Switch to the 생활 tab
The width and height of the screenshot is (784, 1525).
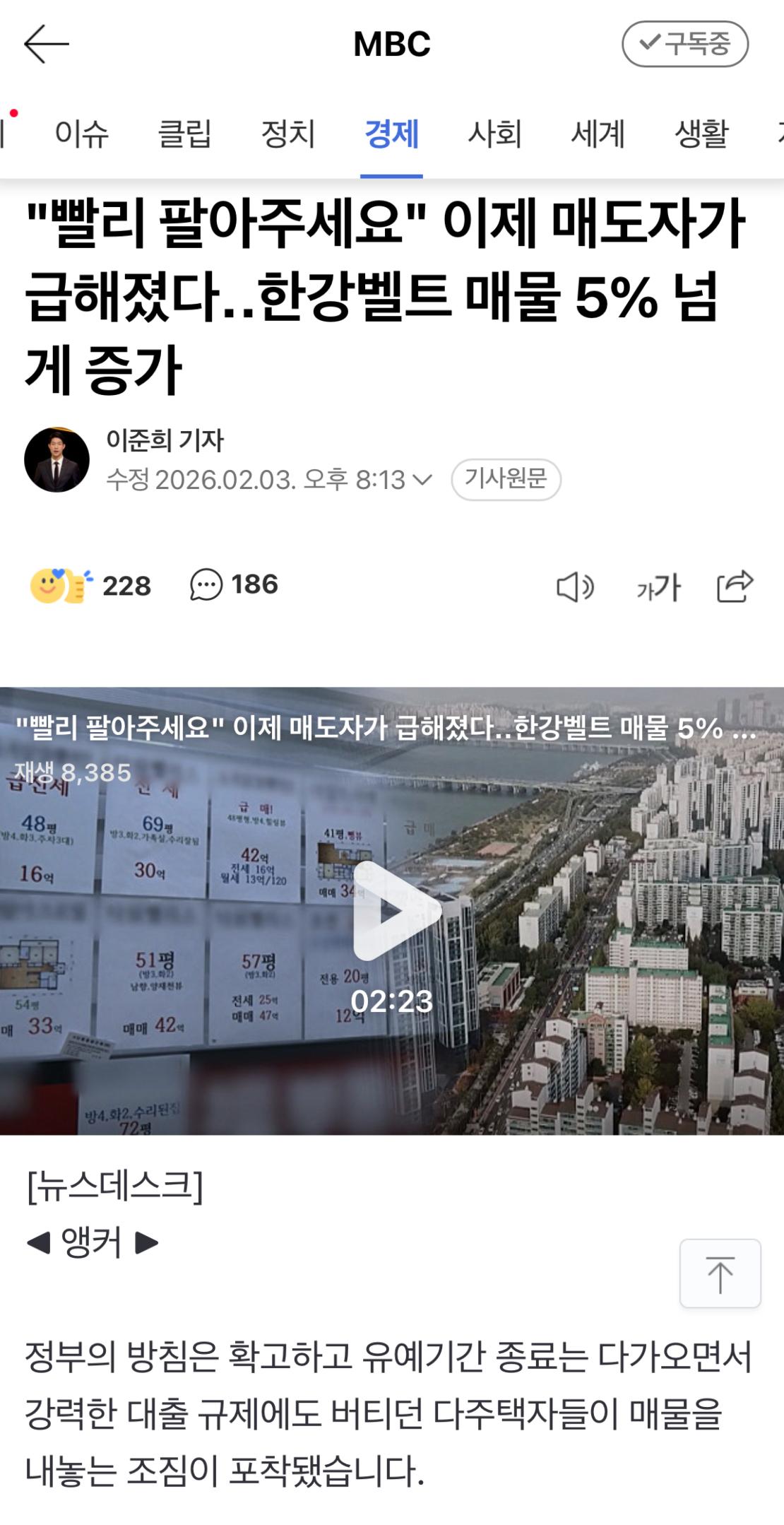click(x=701, y=134)
